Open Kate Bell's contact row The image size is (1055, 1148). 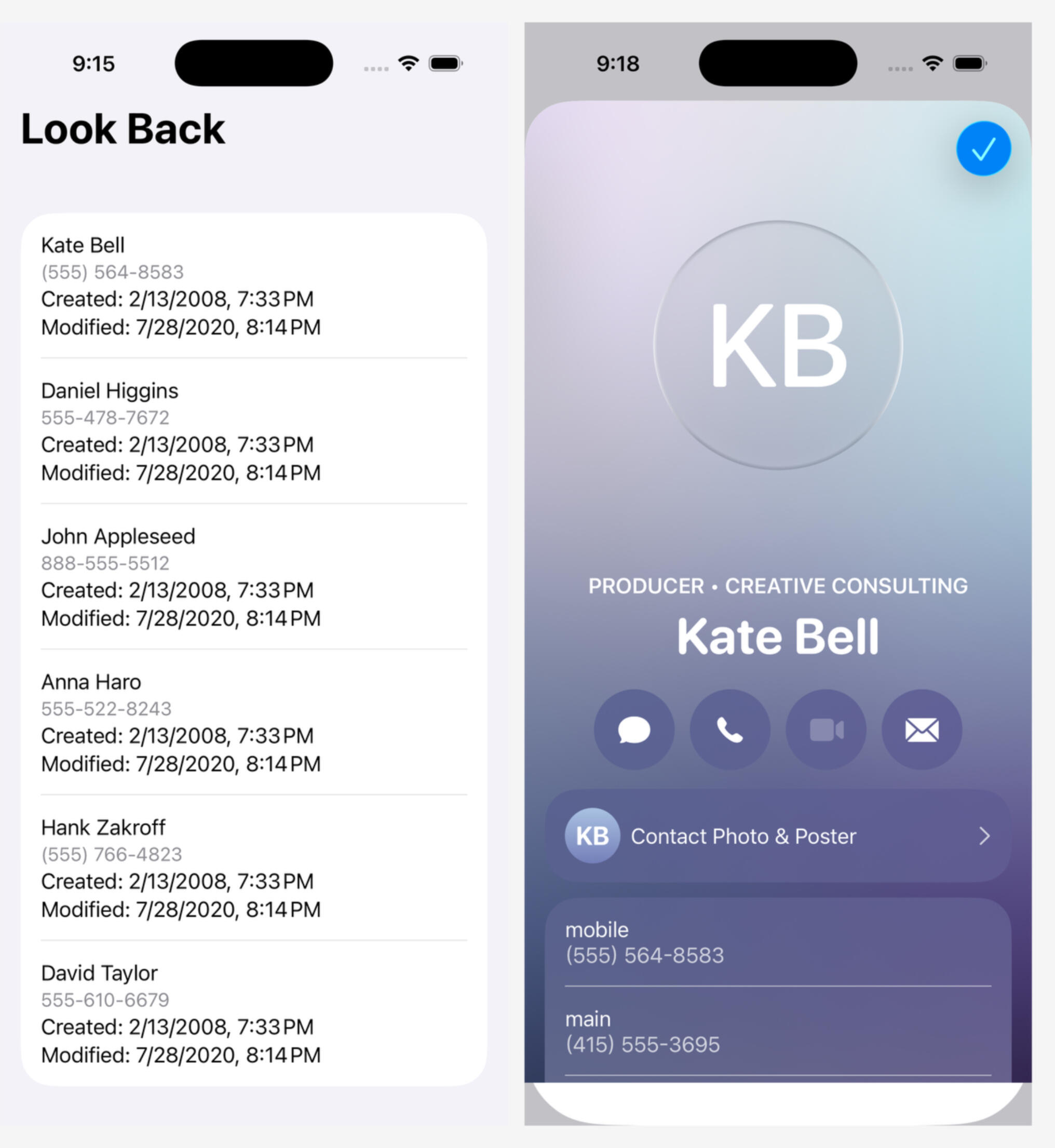(x=253, y=286)
